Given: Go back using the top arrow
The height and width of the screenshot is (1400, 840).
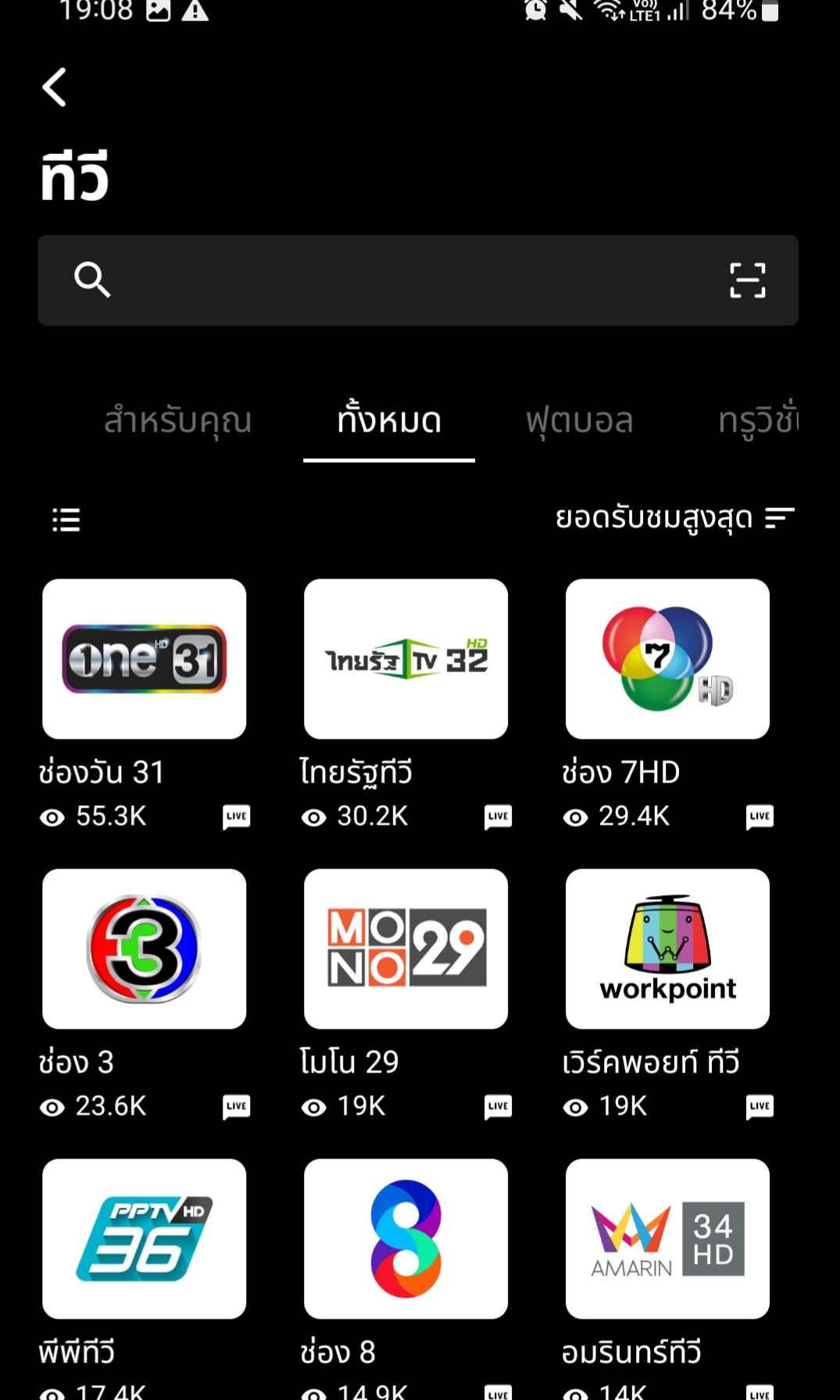Looking at the screenshot, I should point(54,87).
